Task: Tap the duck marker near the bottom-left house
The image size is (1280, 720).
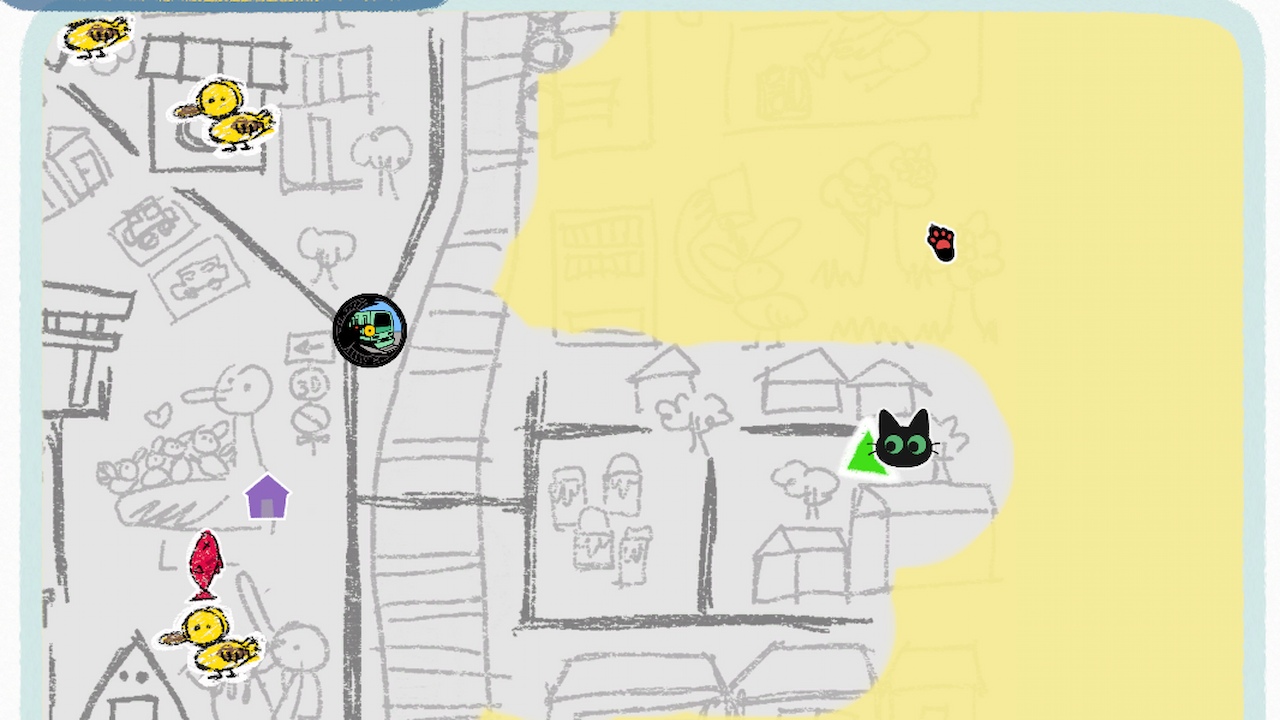Action: [x=213, y=641]
